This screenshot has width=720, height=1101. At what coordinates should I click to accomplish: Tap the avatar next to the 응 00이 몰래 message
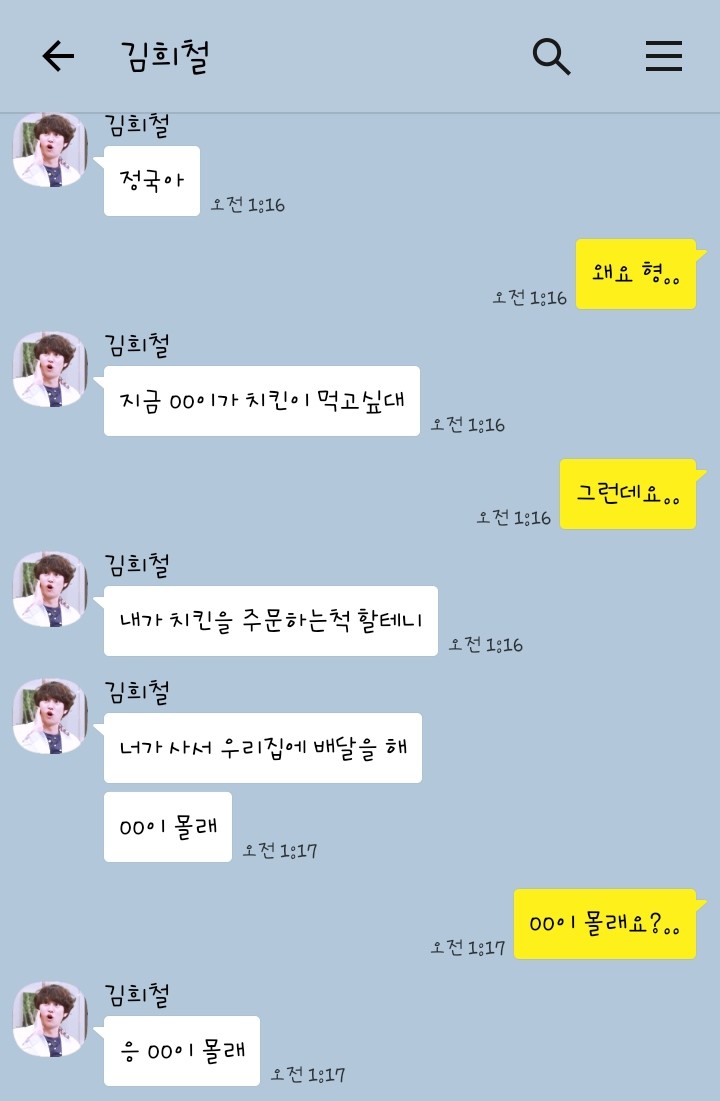click(x=50, y=1019)
